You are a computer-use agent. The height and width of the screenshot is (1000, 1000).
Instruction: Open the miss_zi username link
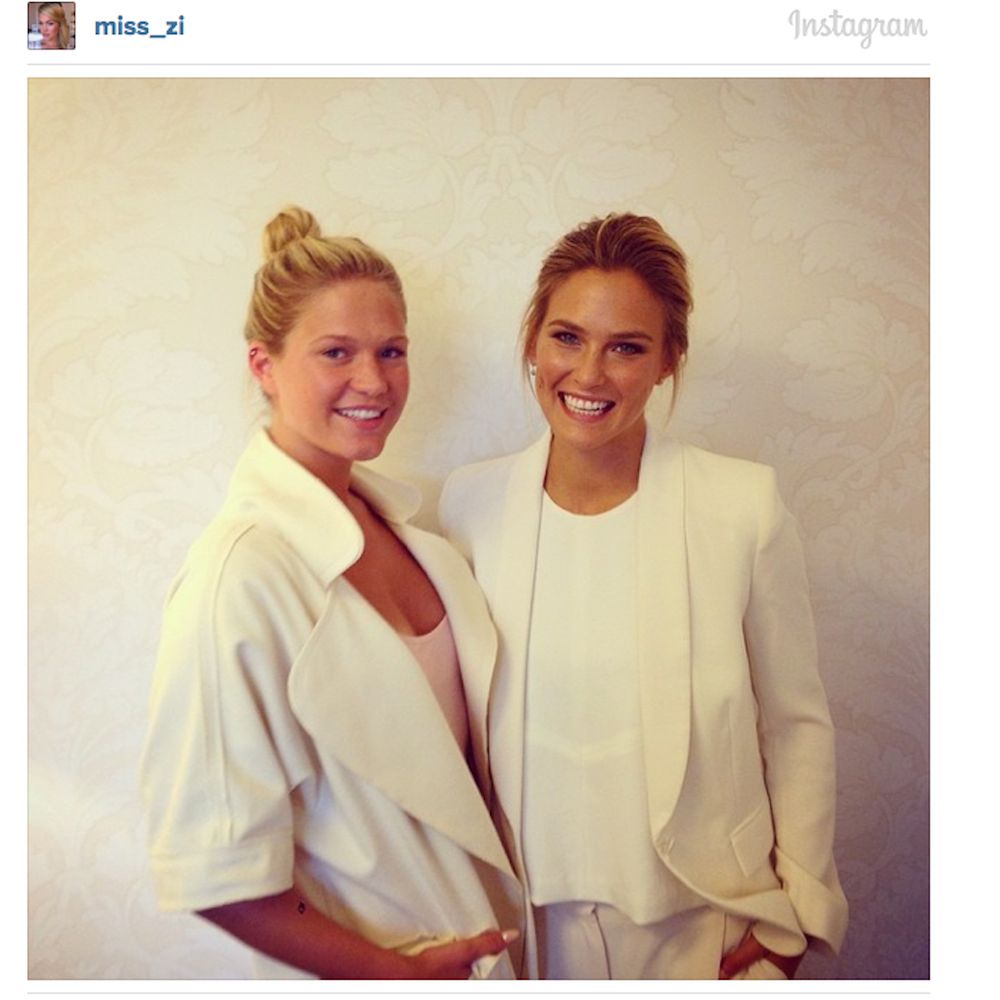tap(139, 27)
